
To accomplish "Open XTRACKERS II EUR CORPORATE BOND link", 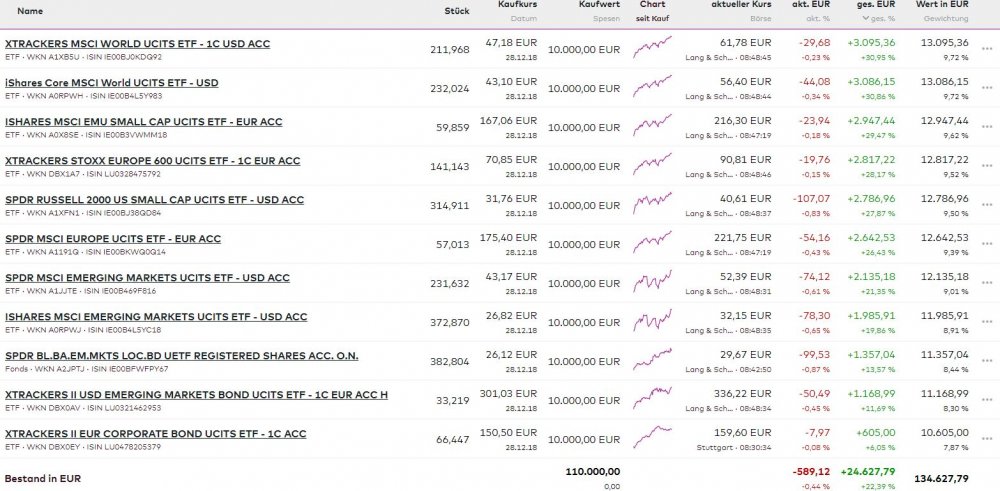I will pos(155,434).
